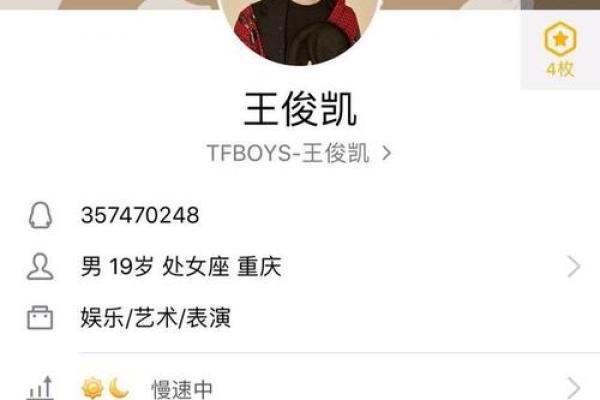Image resolution: width=600 pixels, height=400 pixels.
Task: Open the profile avatar photo
Action: [300, 25]
